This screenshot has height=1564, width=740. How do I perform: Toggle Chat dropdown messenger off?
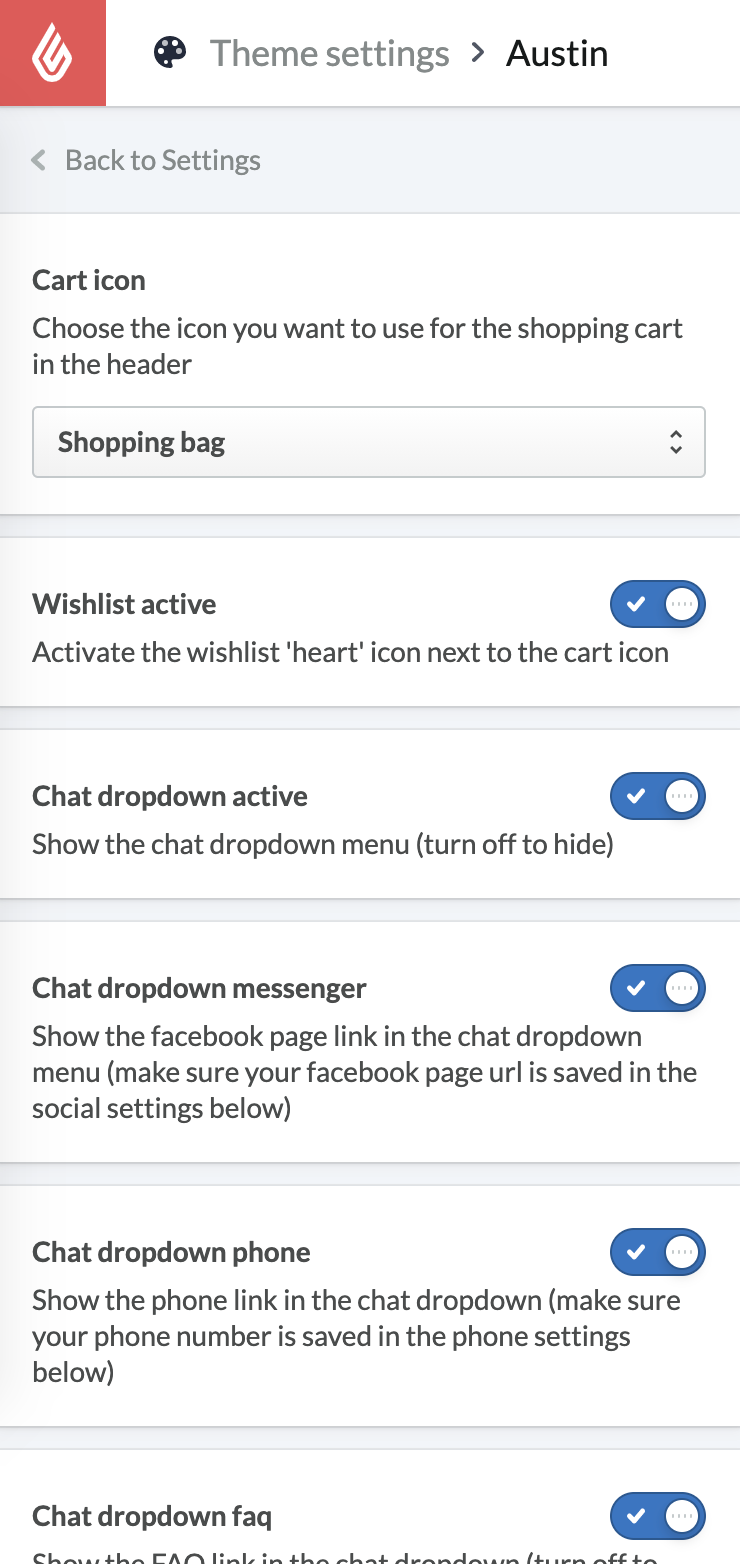[657, 988]
